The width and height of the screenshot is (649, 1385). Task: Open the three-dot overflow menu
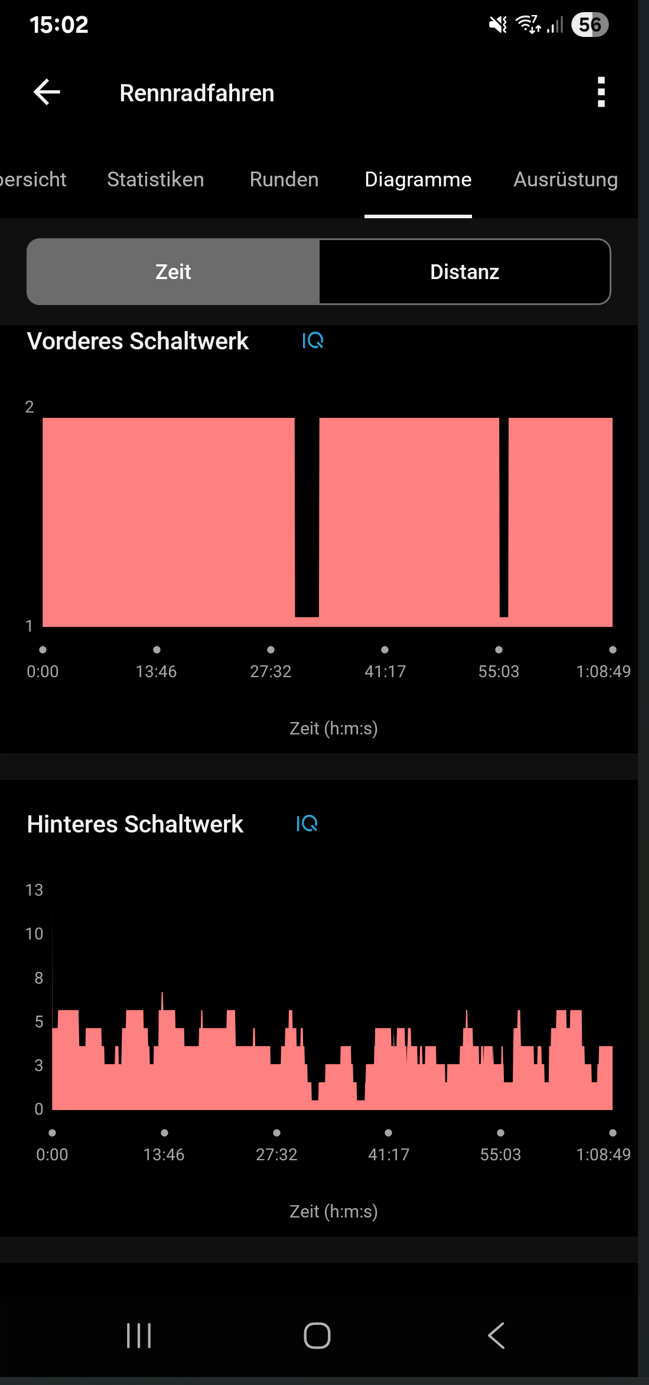601,92
